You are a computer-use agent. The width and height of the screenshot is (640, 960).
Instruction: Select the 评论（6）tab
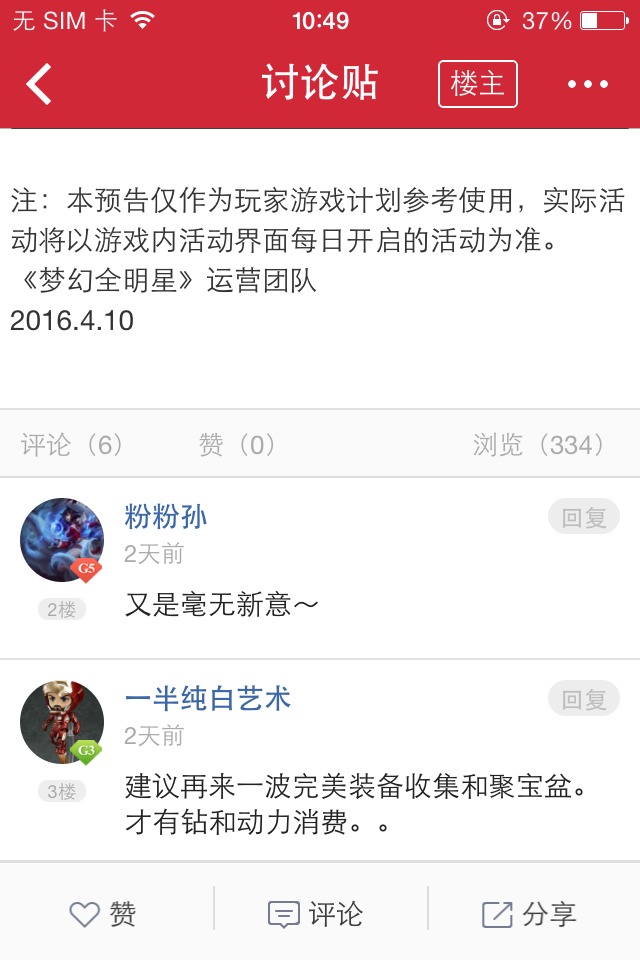pos(72,445)
